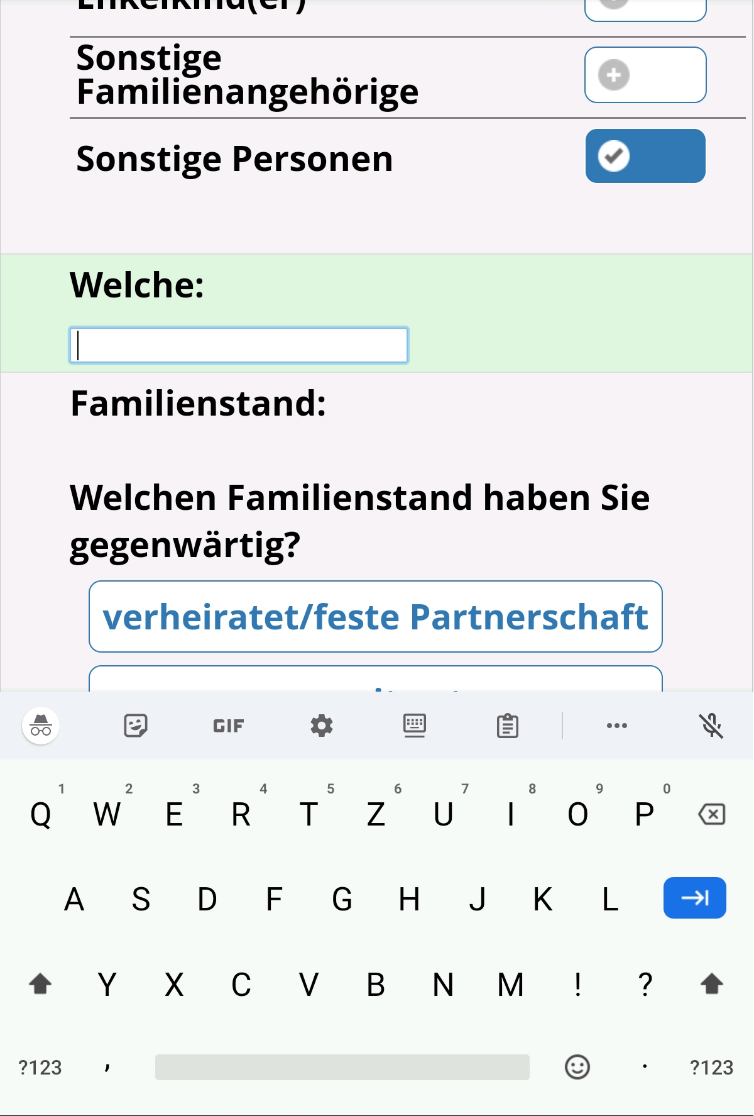Tap the keyboard backspace key

(x=710, y=815)
